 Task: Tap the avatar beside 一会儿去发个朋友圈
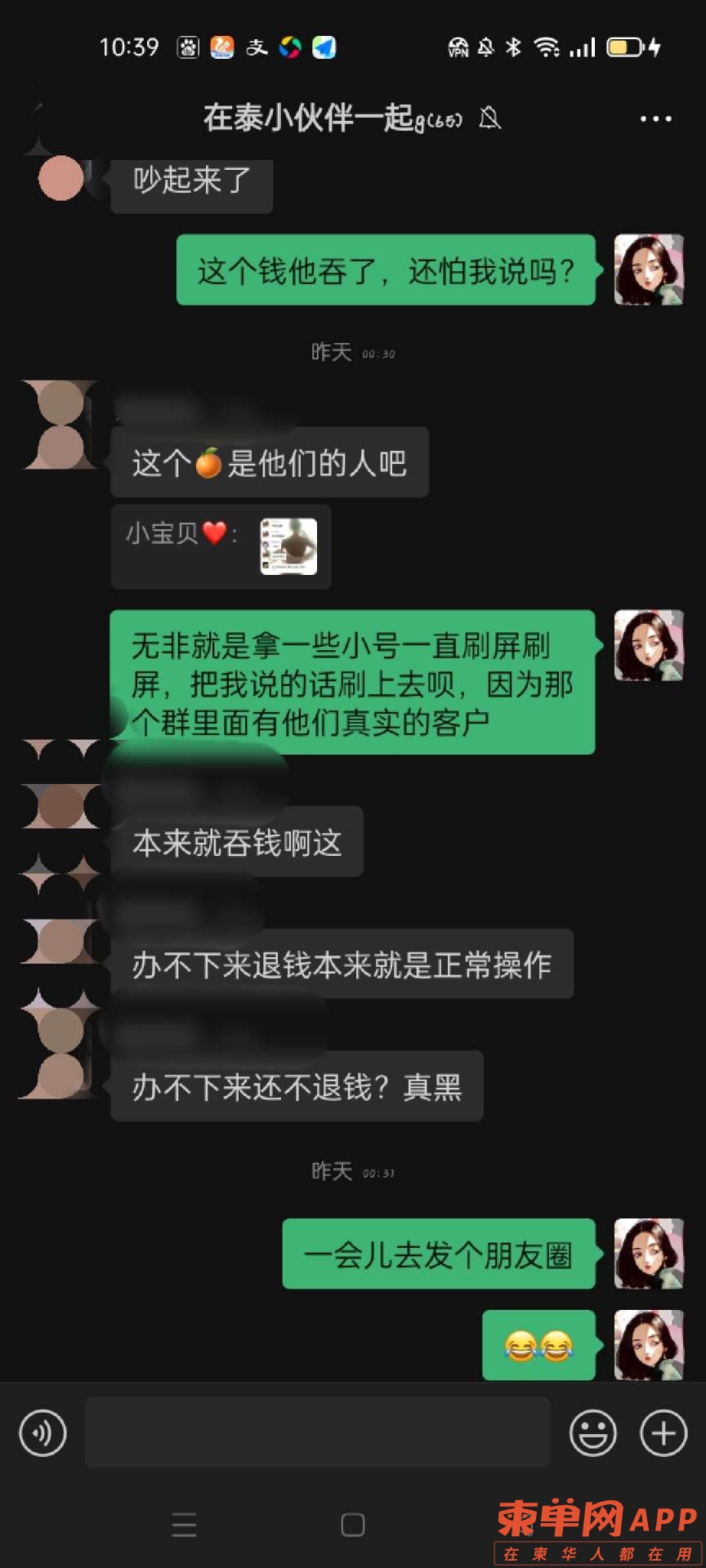pyautogui.click(x=648, y=1254)
